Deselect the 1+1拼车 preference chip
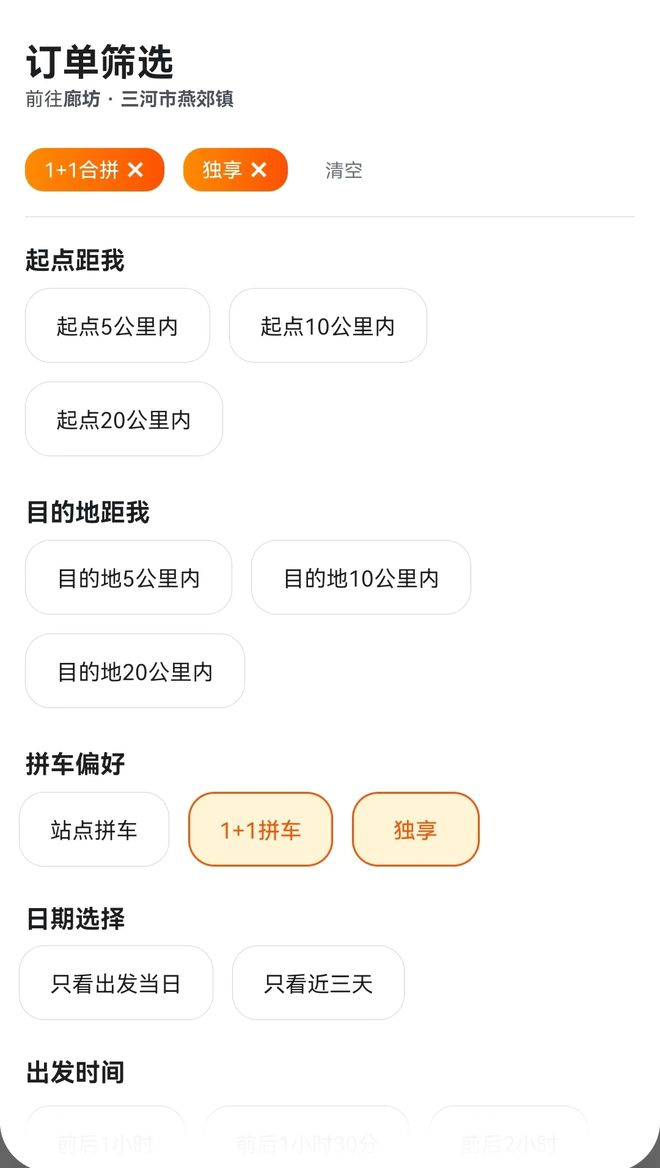Image resolution: width=660 pixels, height=1168 pixels. click(x=260, y=829)
